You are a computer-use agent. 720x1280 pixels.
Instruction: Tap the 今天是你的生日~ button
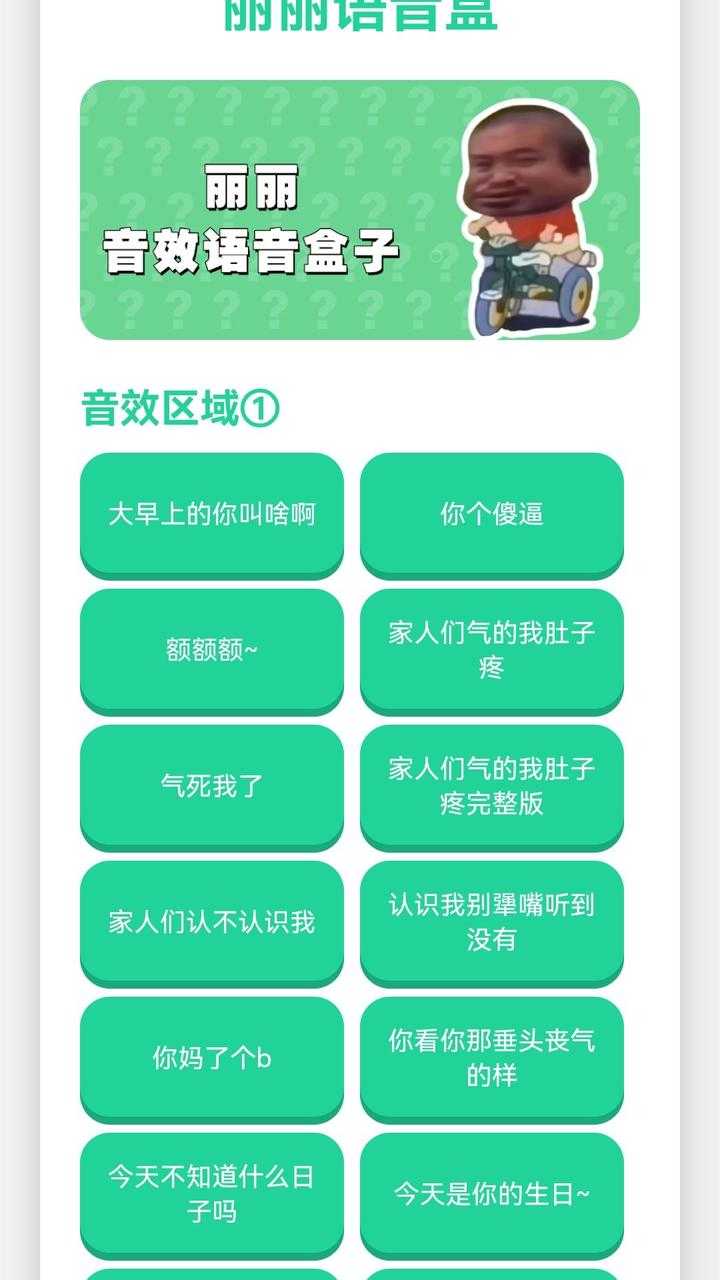click(492, 1194)
